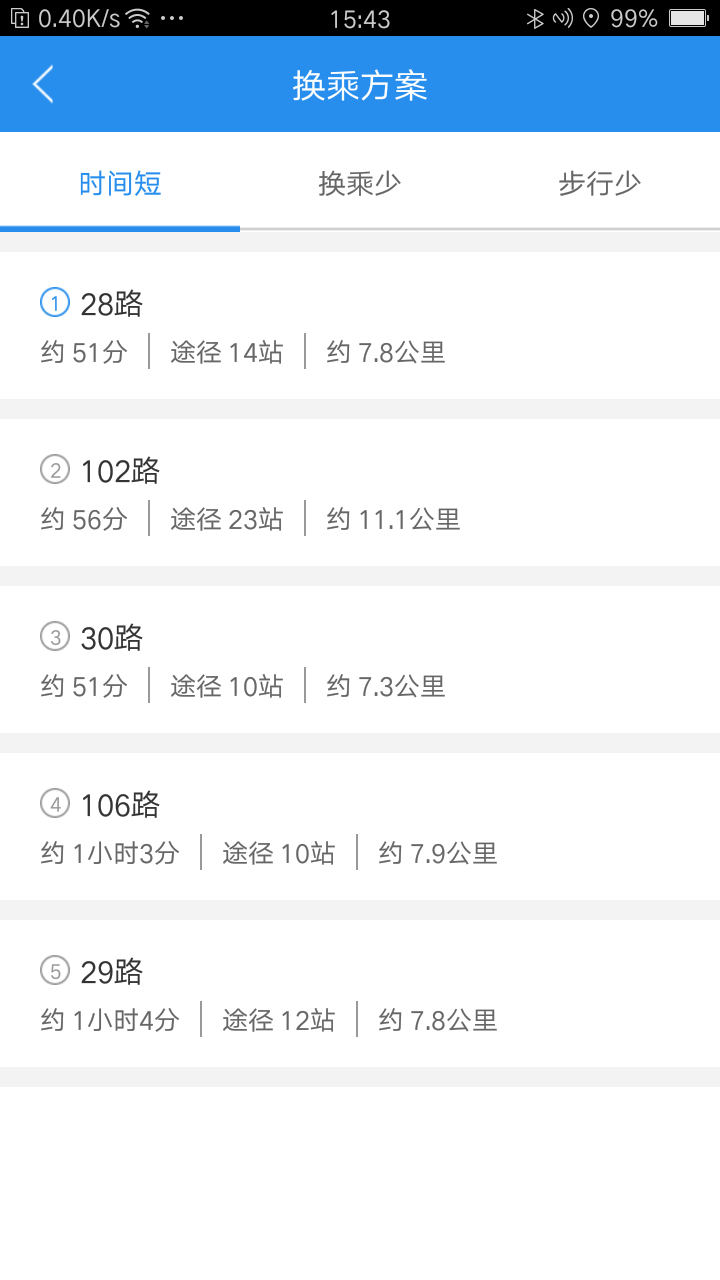Click the ① badge beside 28路
Image resolution: width=720 pixels, height=1280 pixels.
(x=55, y=302)
